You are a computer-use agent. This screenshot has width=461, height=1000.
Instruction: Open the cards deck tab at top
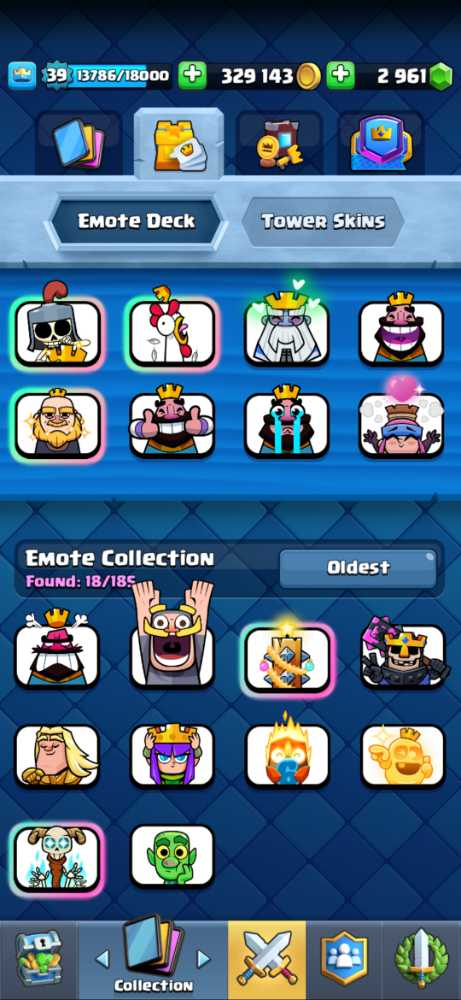78,143
